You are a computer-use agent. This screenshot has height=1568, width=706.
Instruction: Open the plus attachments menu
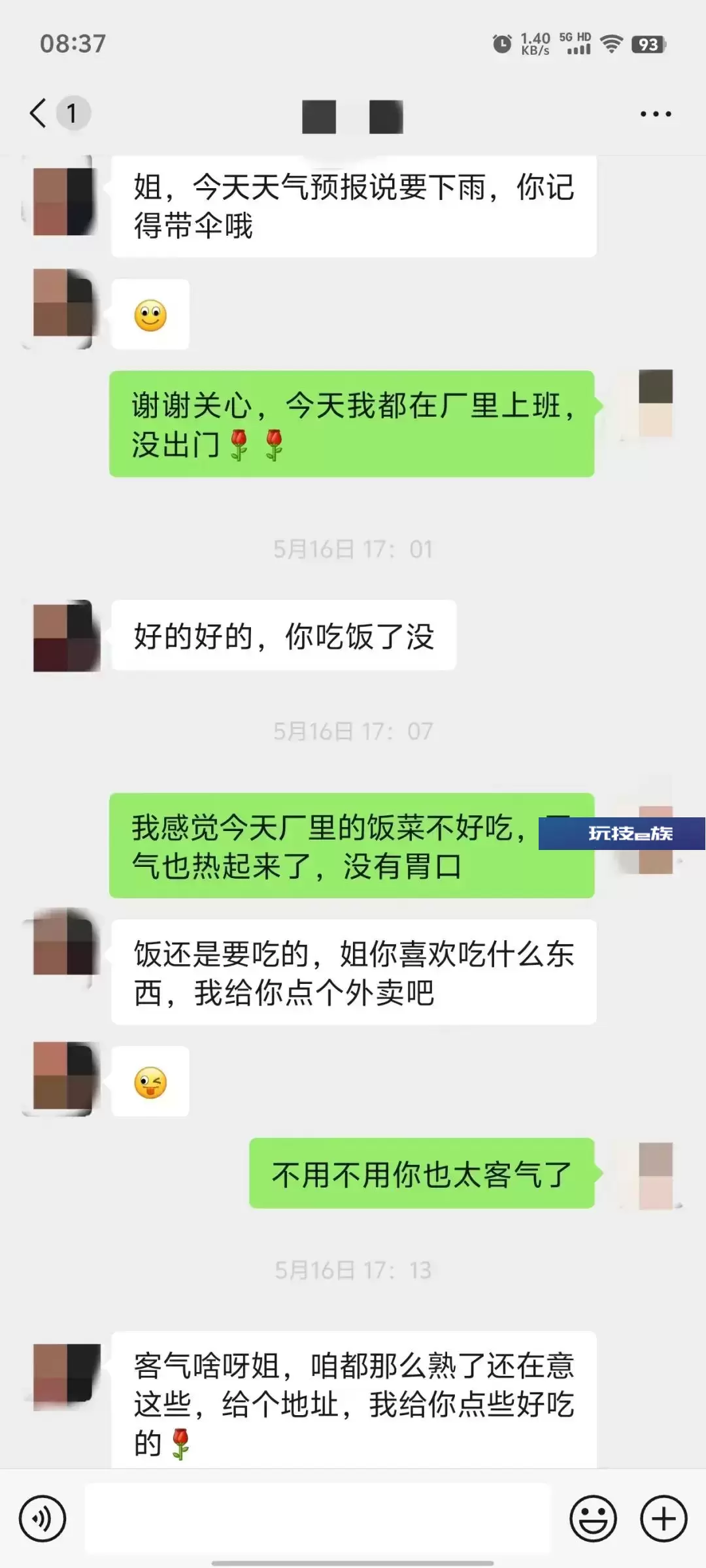tap(664, 1519)
